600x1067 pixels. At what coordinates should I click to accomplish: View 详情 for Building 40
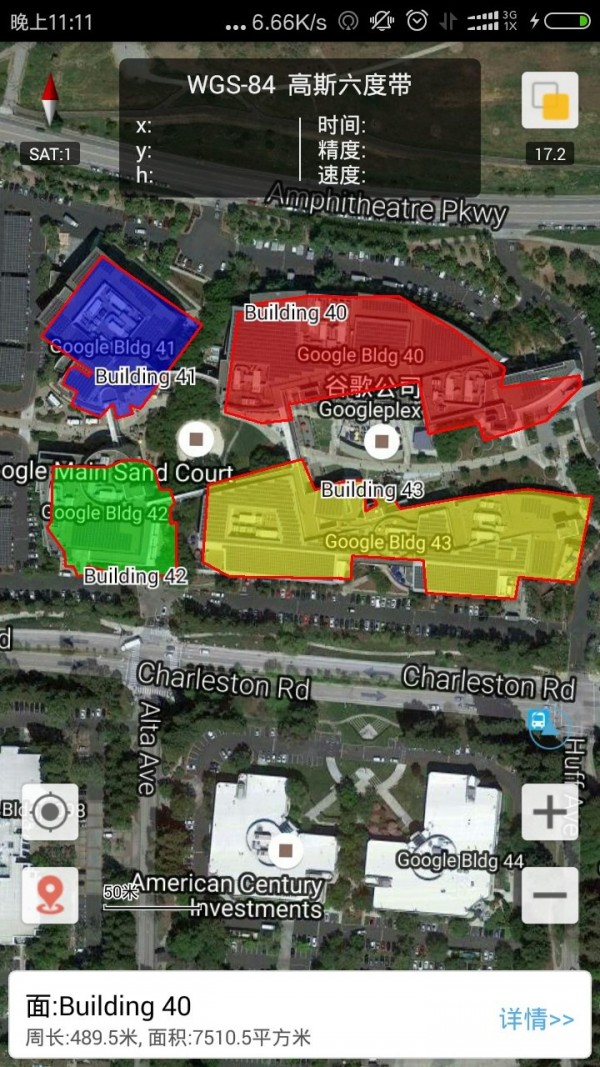537,1019
